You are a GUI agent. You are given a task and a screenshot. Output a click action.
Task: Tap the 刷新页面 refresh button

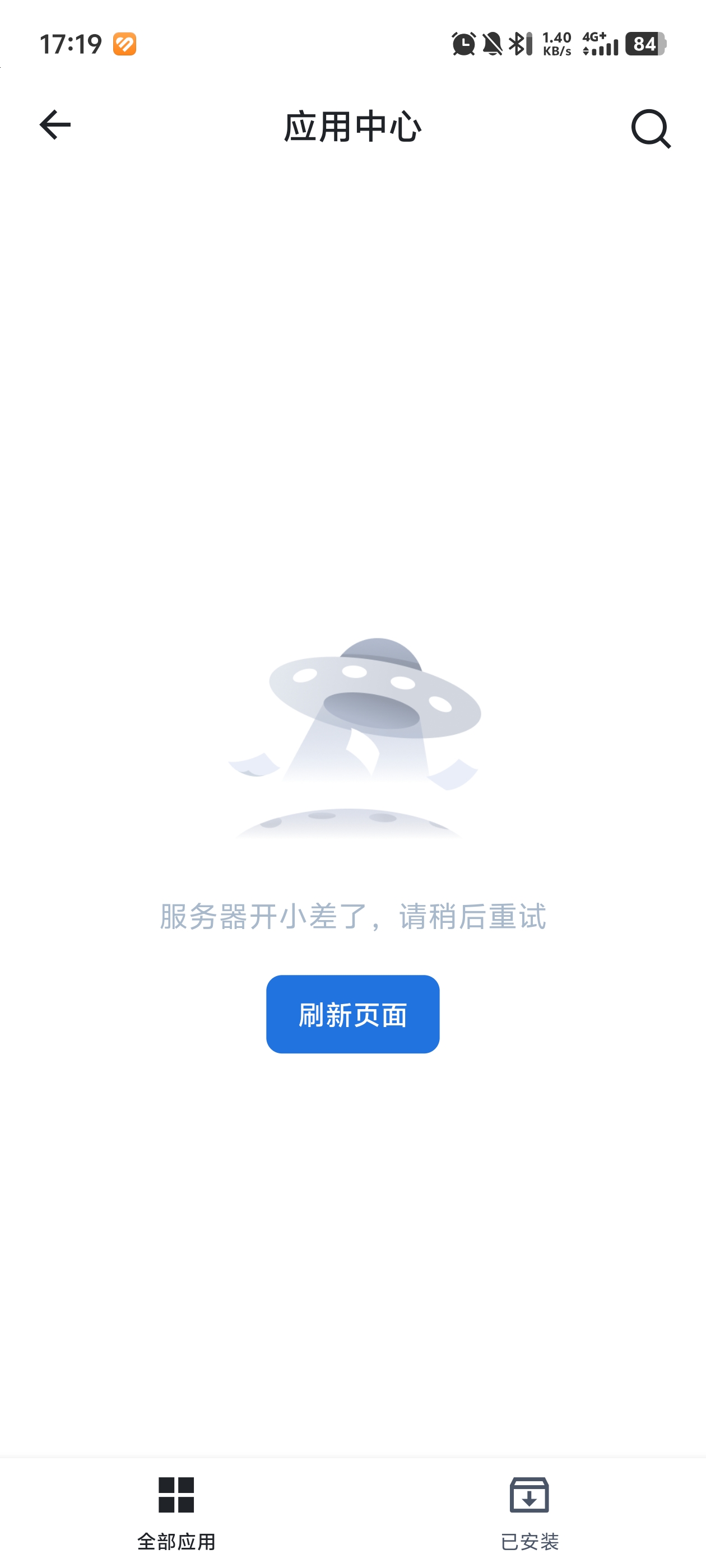352,1014
